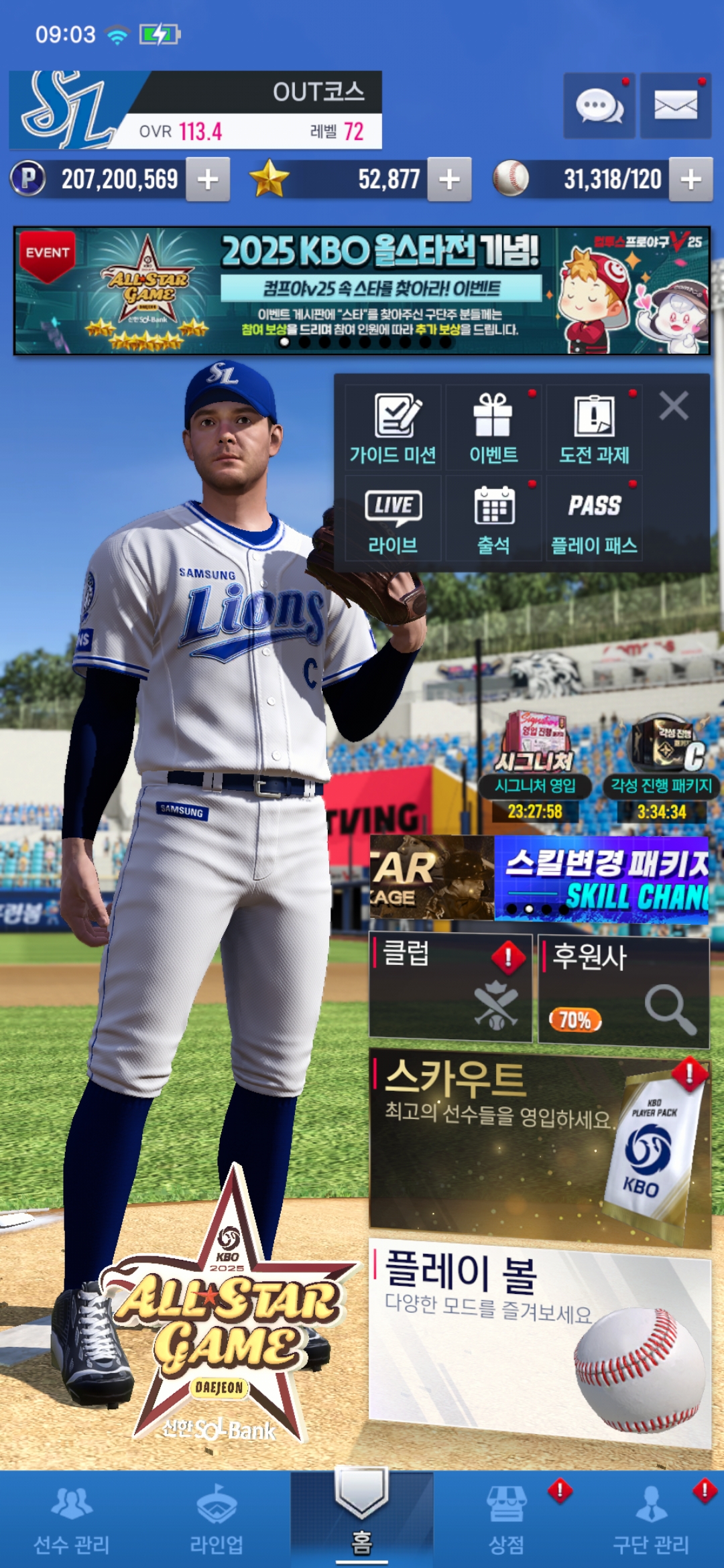724x1568 pixels.
Task: Add more P points with plus button
Action: coord(208,180)
